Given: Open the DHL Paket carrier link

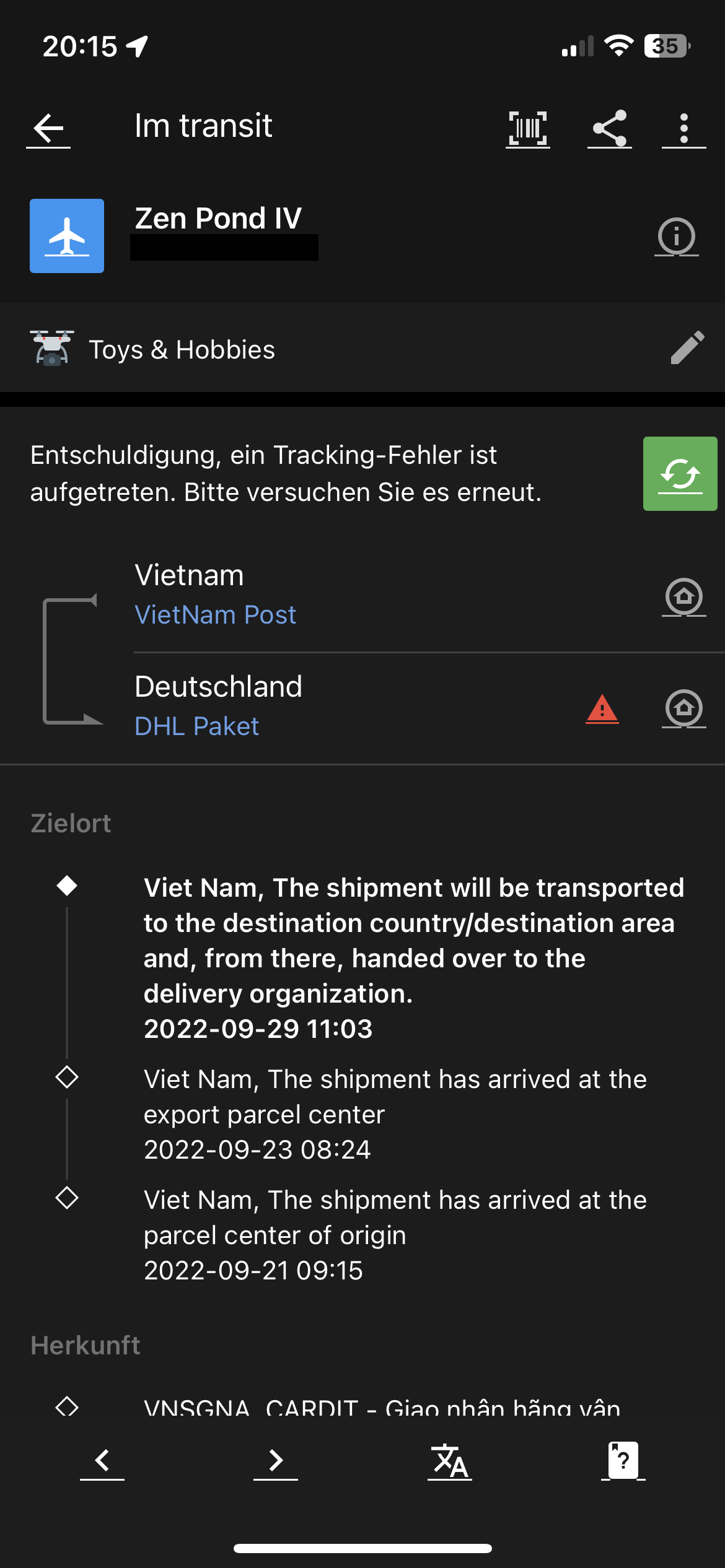Looking at the screenshot, I should [196, 726].
